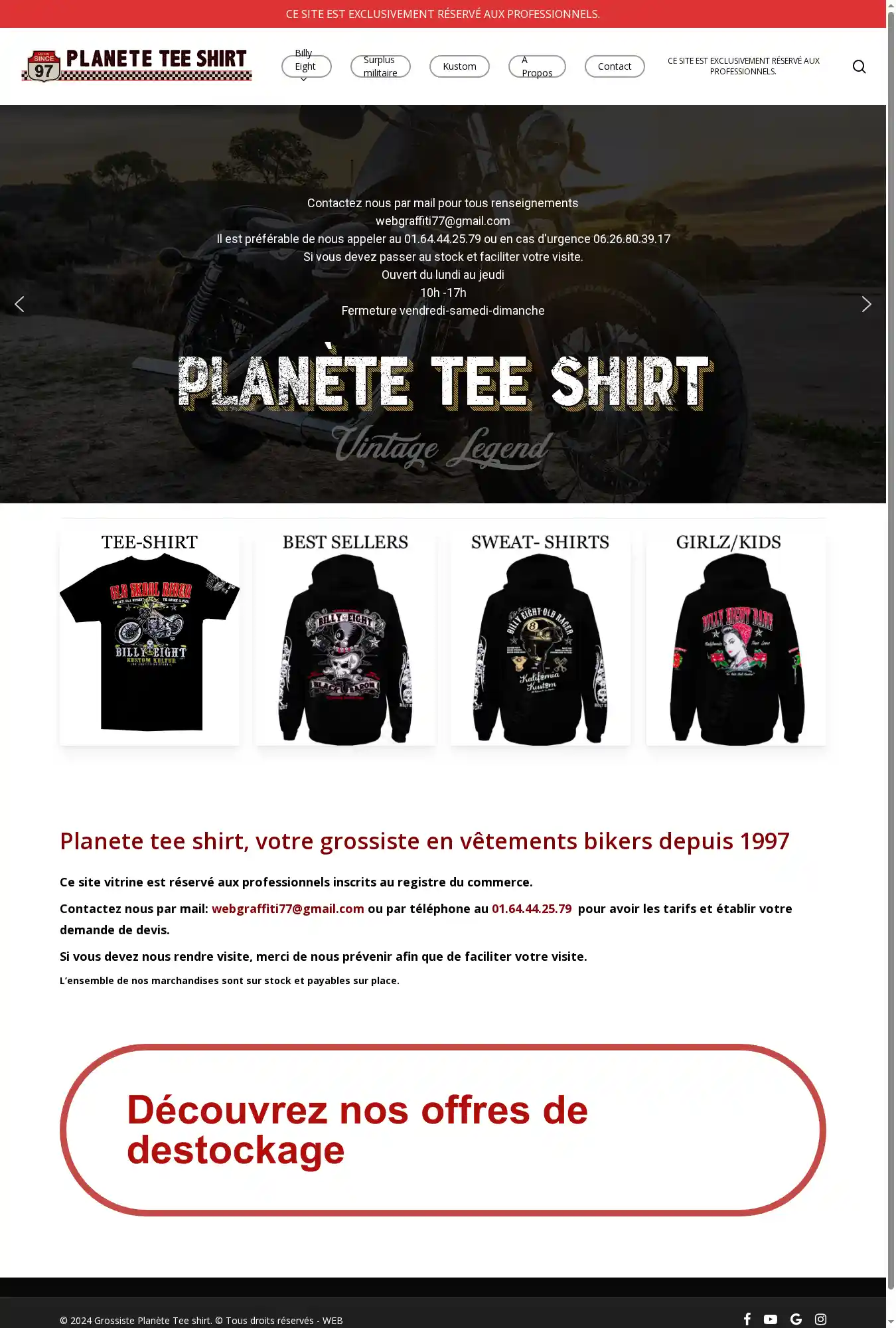Open the destockage offers banner
This screenshot has width=896, height=1328.
[x=443, y=1130]
